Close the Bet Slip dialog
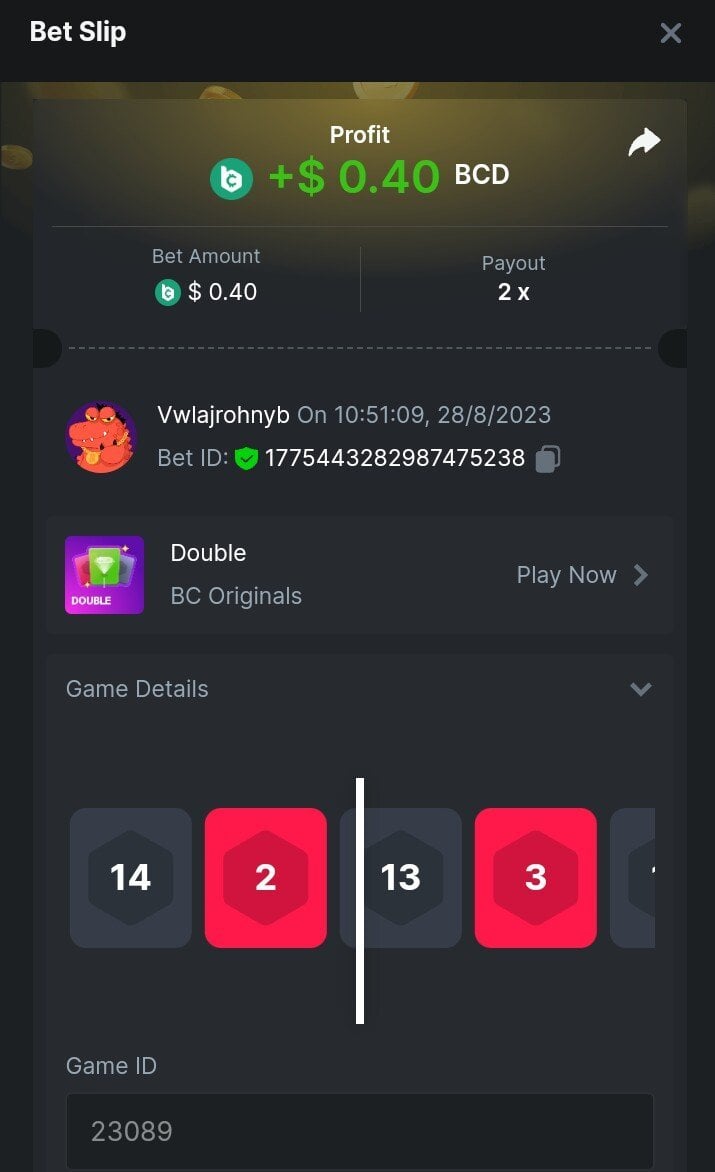The image size is (715, 1172). pos(670,33)
